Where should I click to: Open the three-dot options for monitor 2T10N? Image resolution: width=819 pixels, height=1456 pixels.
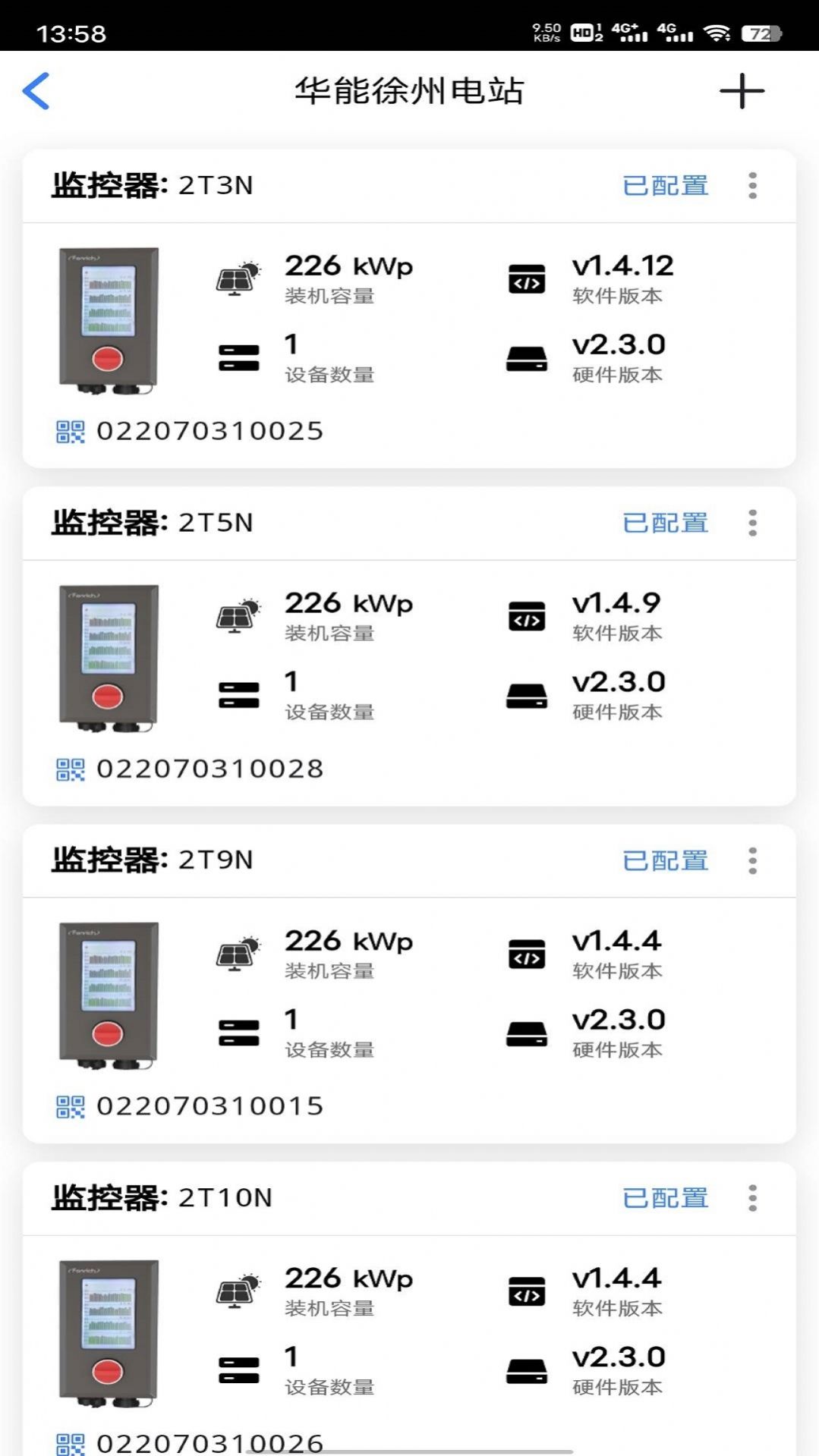pos(751,1198)
